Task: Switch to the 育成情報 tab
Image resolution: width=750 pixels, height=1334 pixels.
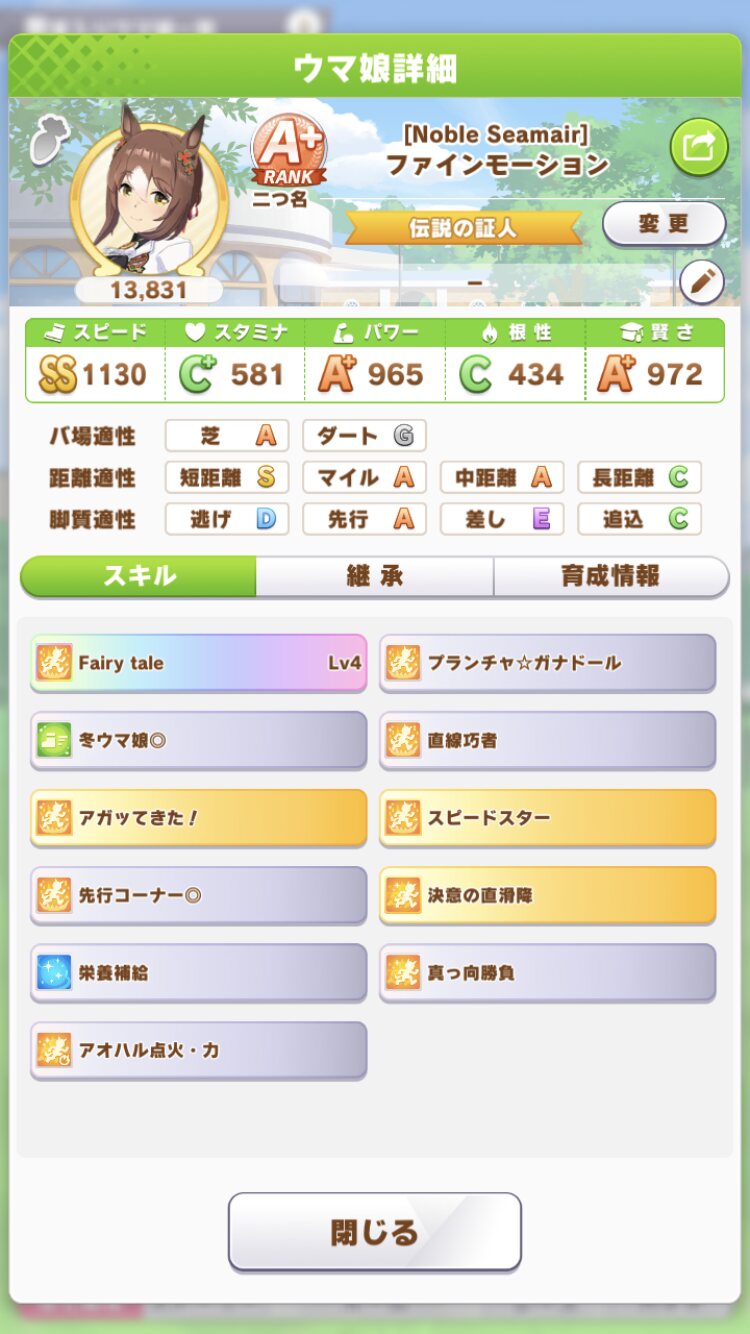Action: click(x=610, y=576)
